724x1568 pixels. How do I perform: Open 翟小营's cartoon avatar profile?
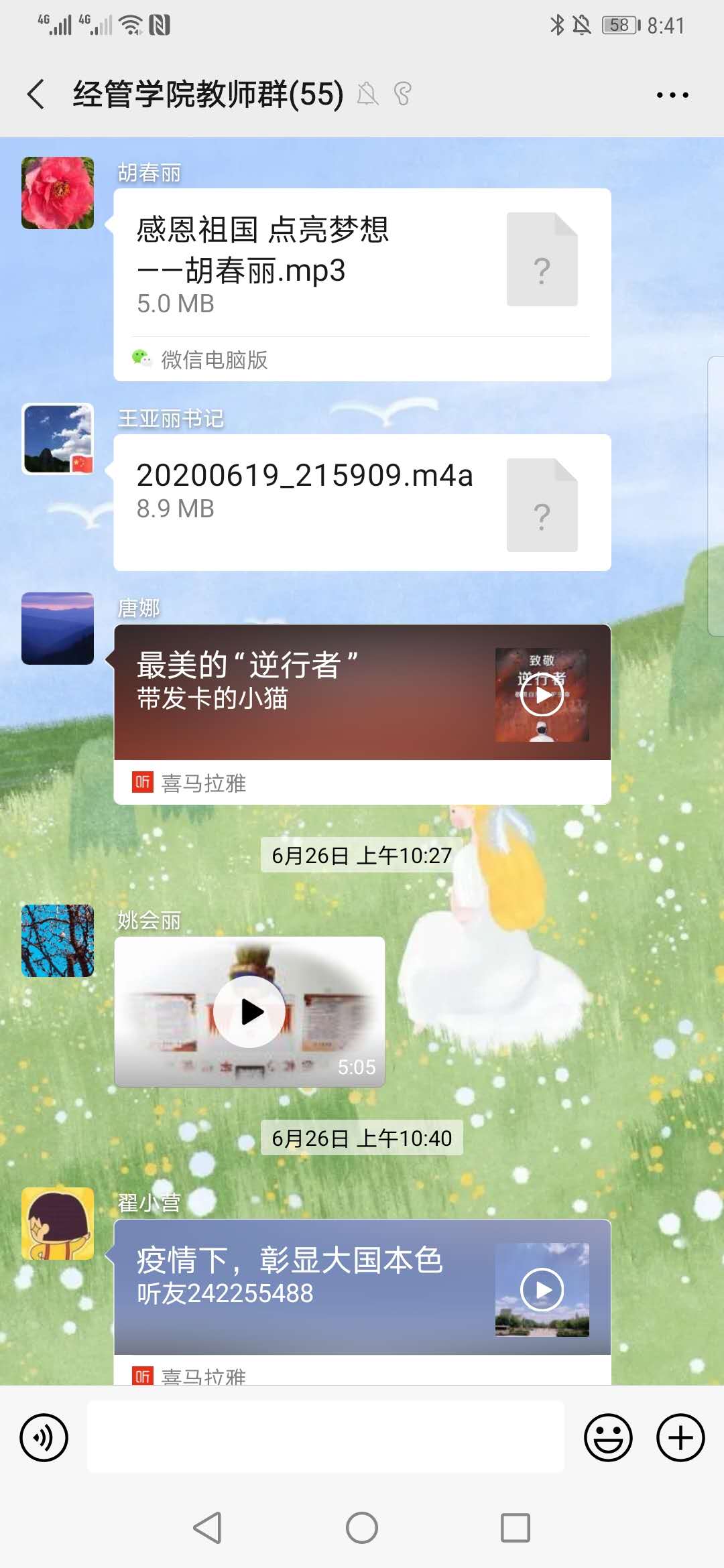(58, 1224)
